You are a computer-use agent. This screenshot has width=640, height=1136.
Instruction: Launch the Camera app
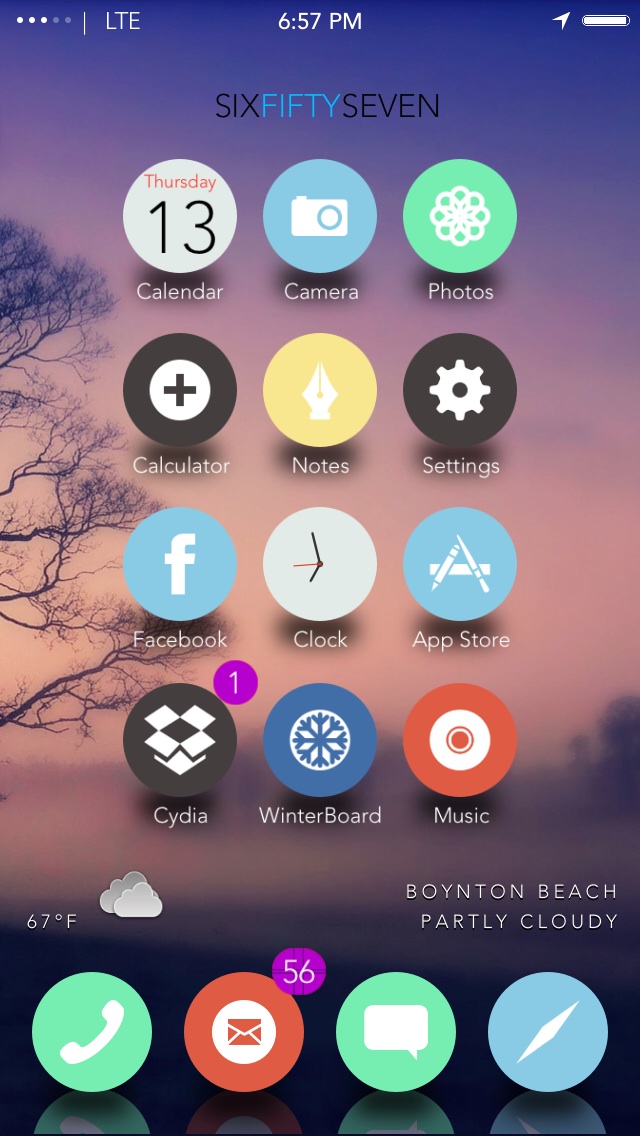320,216
